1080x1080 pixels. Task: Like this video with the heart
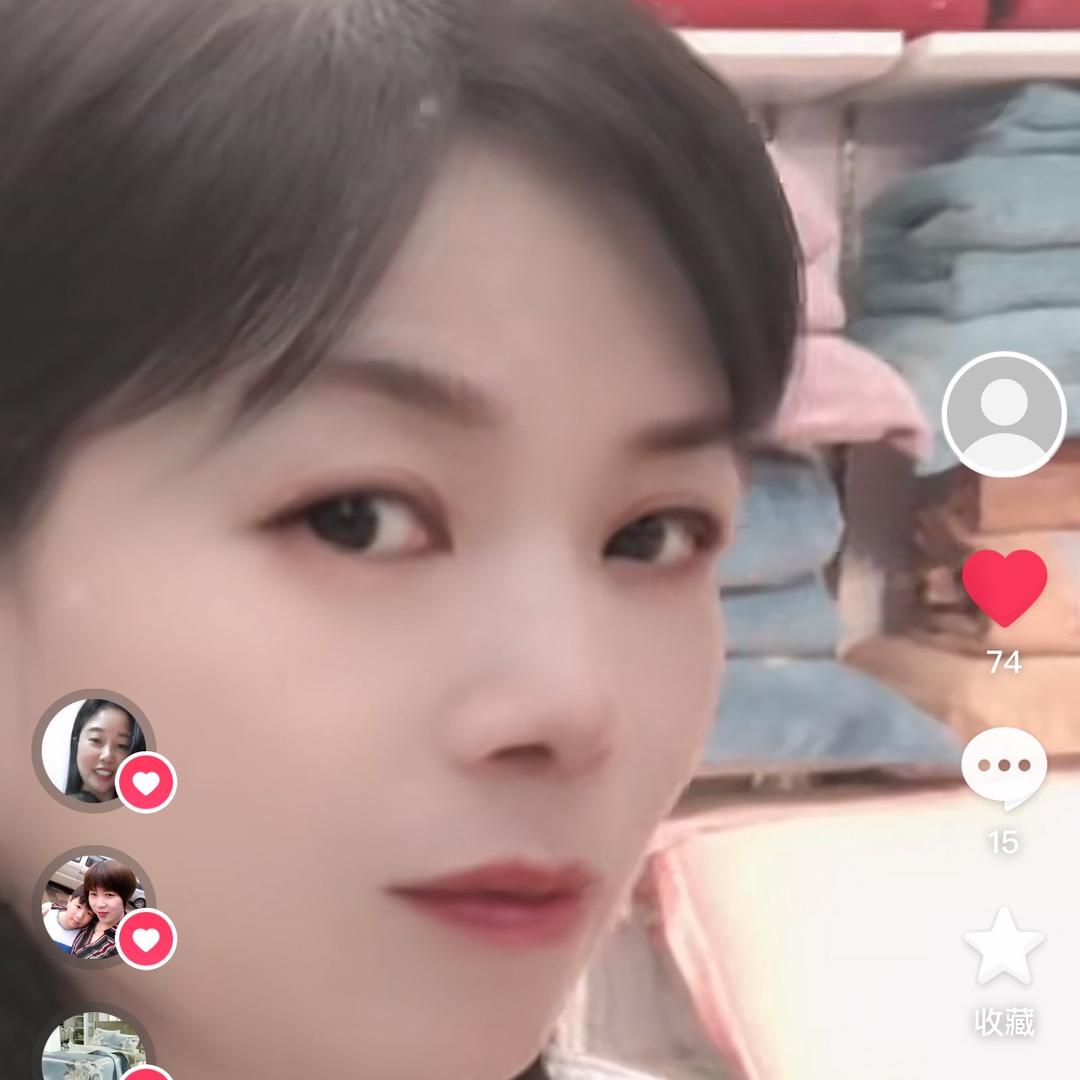pos(1004,587)
